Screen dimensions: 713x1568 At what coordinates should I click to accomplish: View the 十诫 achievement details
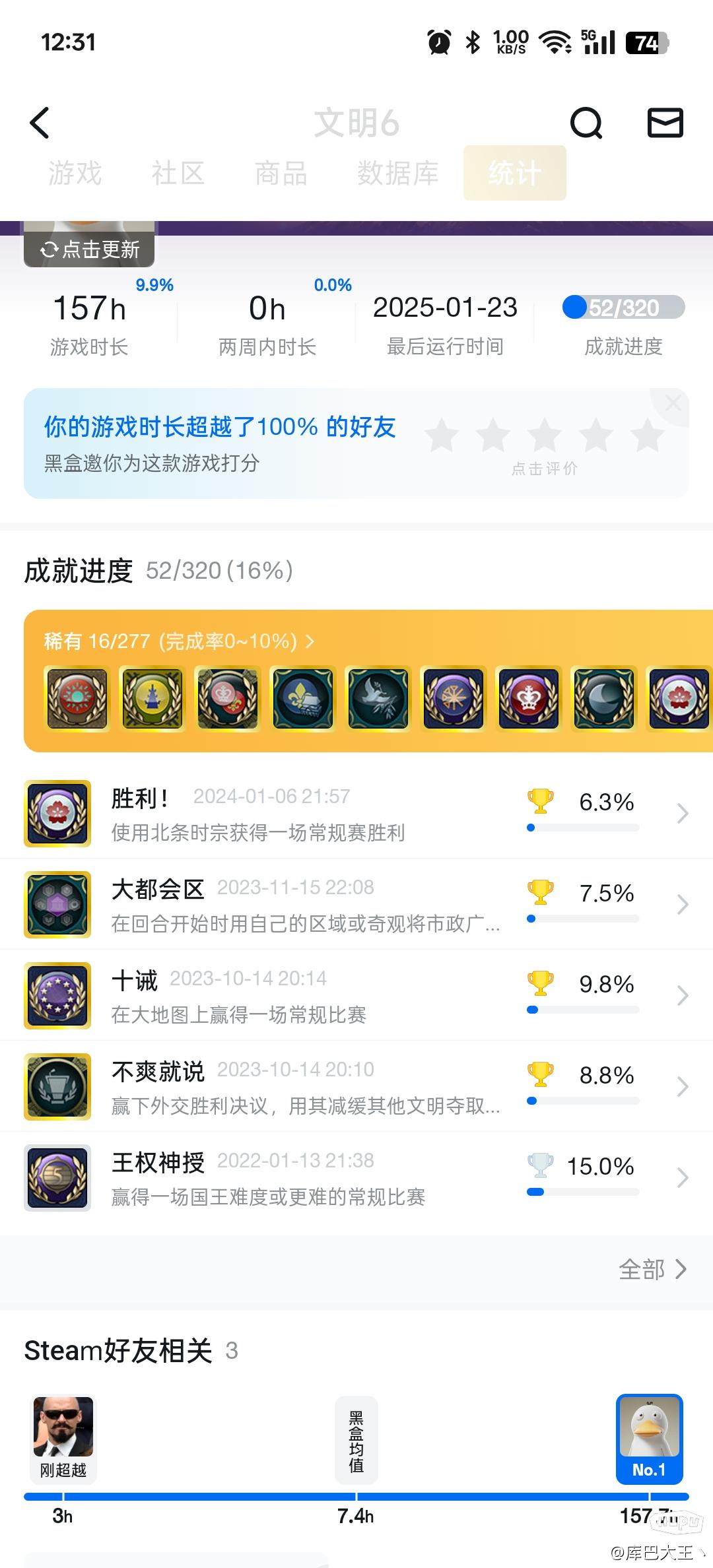[x=356, y=995]
